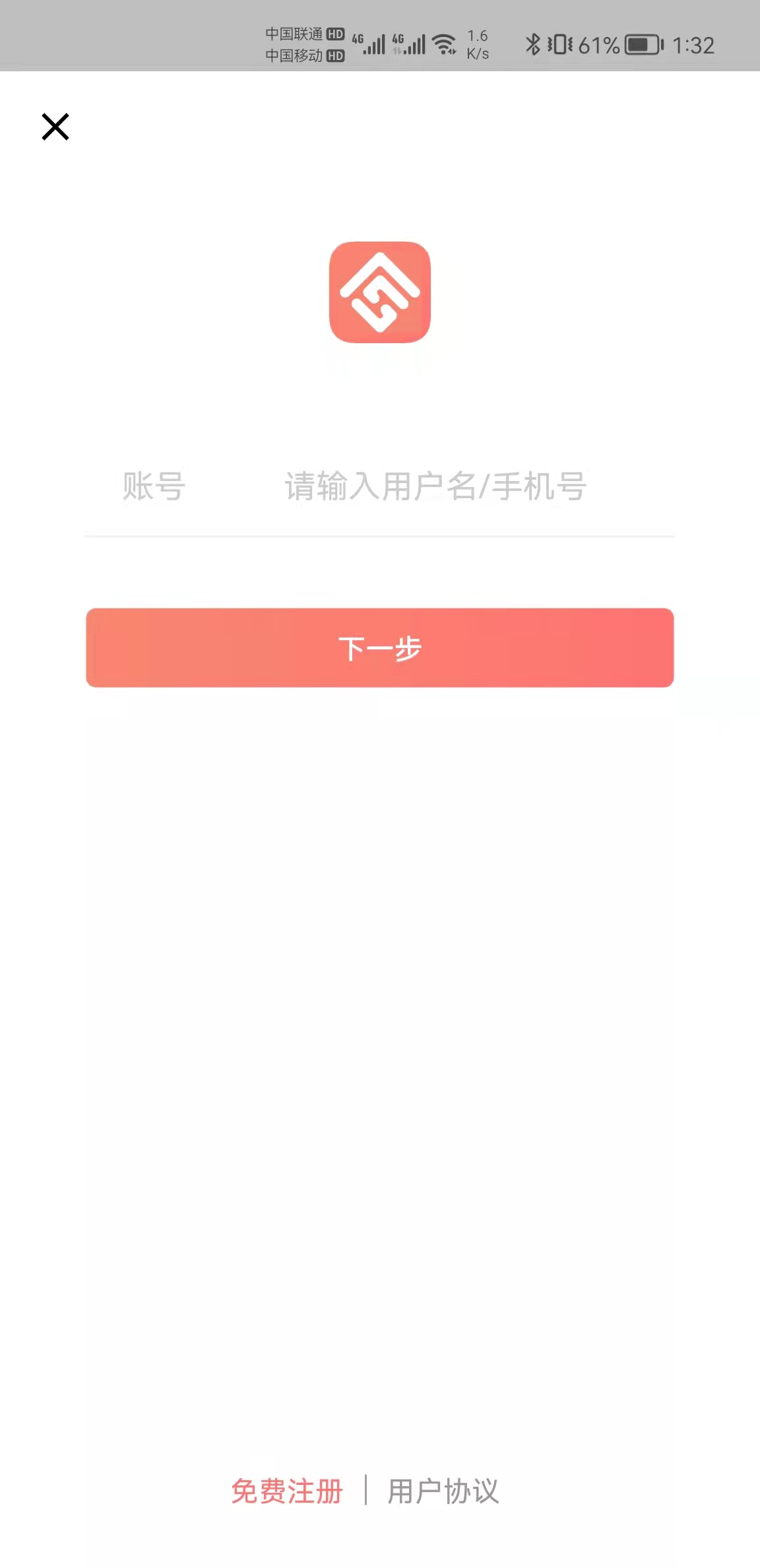Image resolution: width=760 pixels, height=1568 pixels.
Task: Tap the vibrate mode icon
Action: pos(561,45)
